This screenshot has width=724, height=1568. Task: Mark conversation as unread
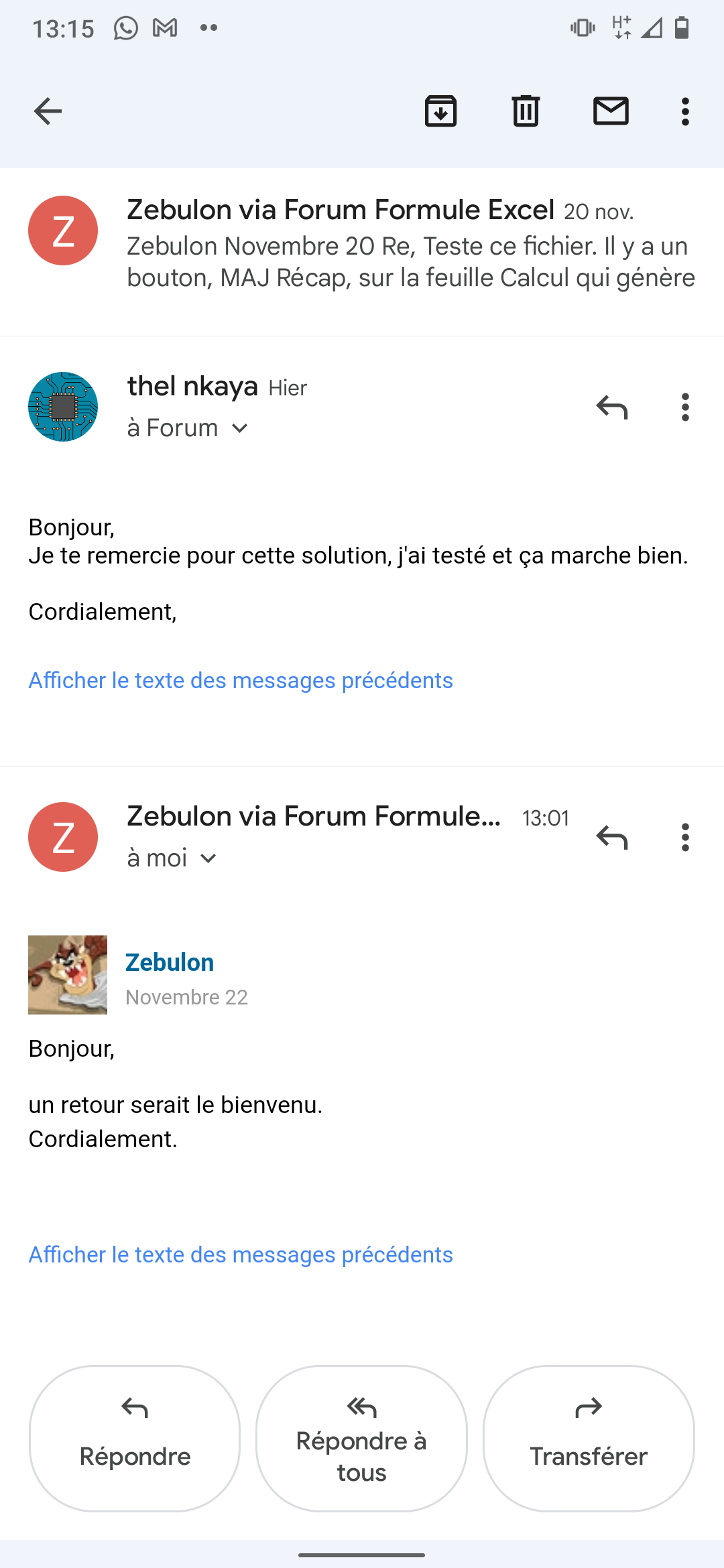click(x=611, y=111)
